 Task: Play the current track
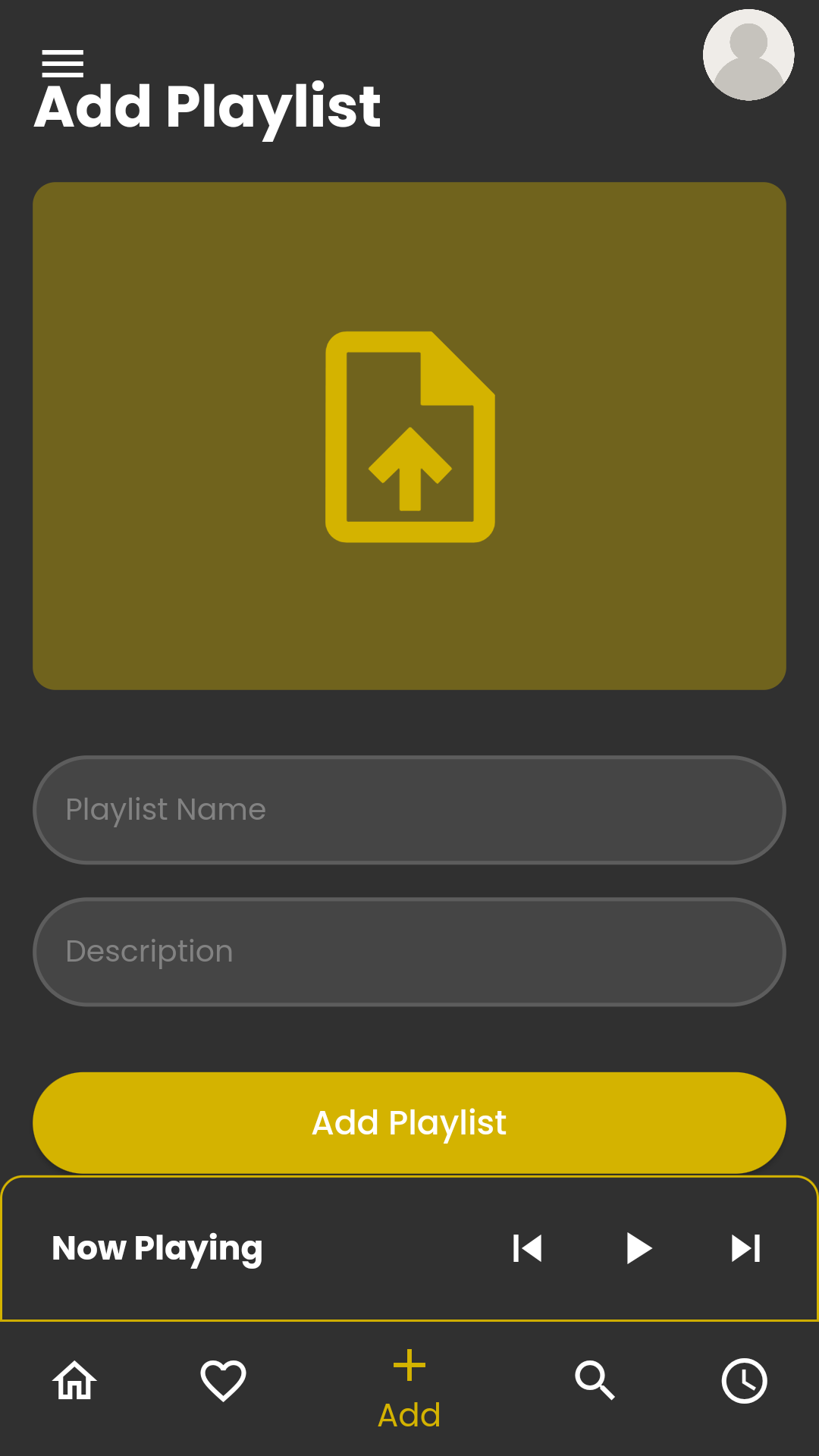[639, 1248]
